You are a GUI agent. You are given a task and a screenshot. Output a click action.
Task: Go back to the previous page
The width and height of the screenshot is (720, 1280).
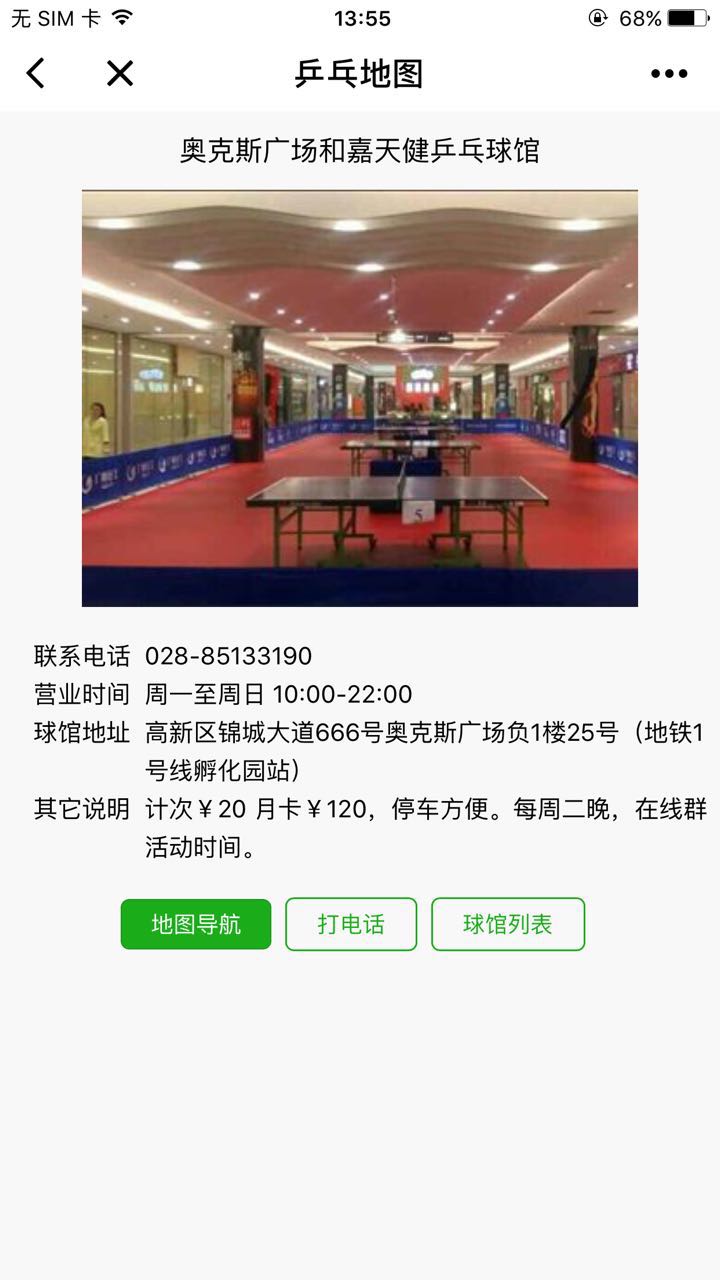[x=36, y=73]
